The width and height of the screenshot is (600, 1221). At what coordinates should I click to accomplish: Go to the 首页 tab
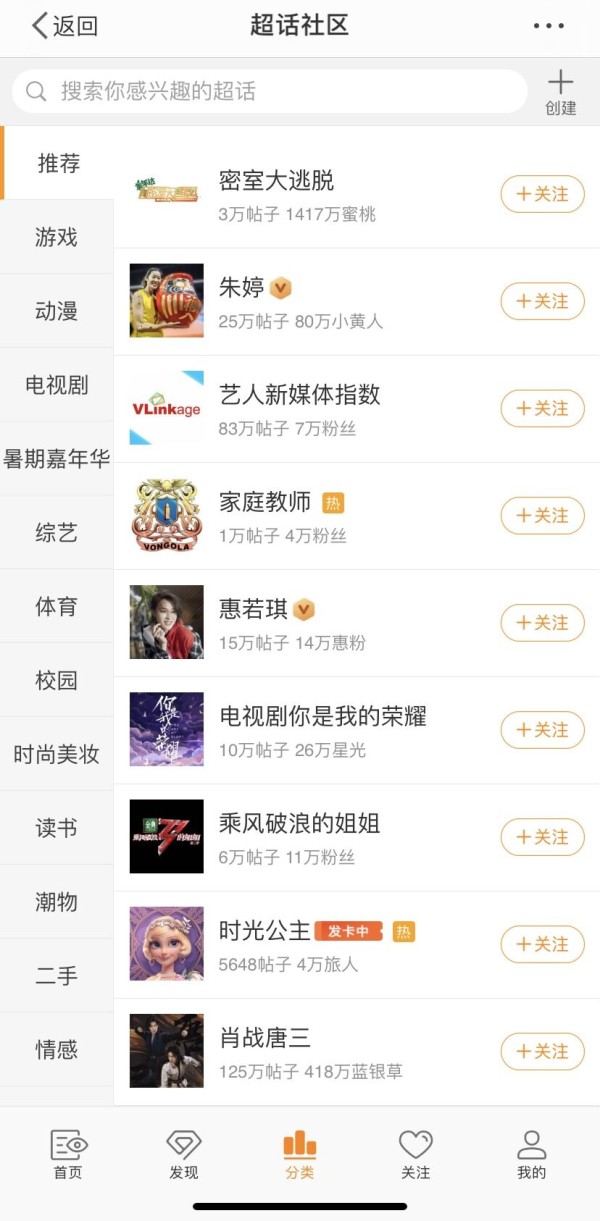[68, 1155]
